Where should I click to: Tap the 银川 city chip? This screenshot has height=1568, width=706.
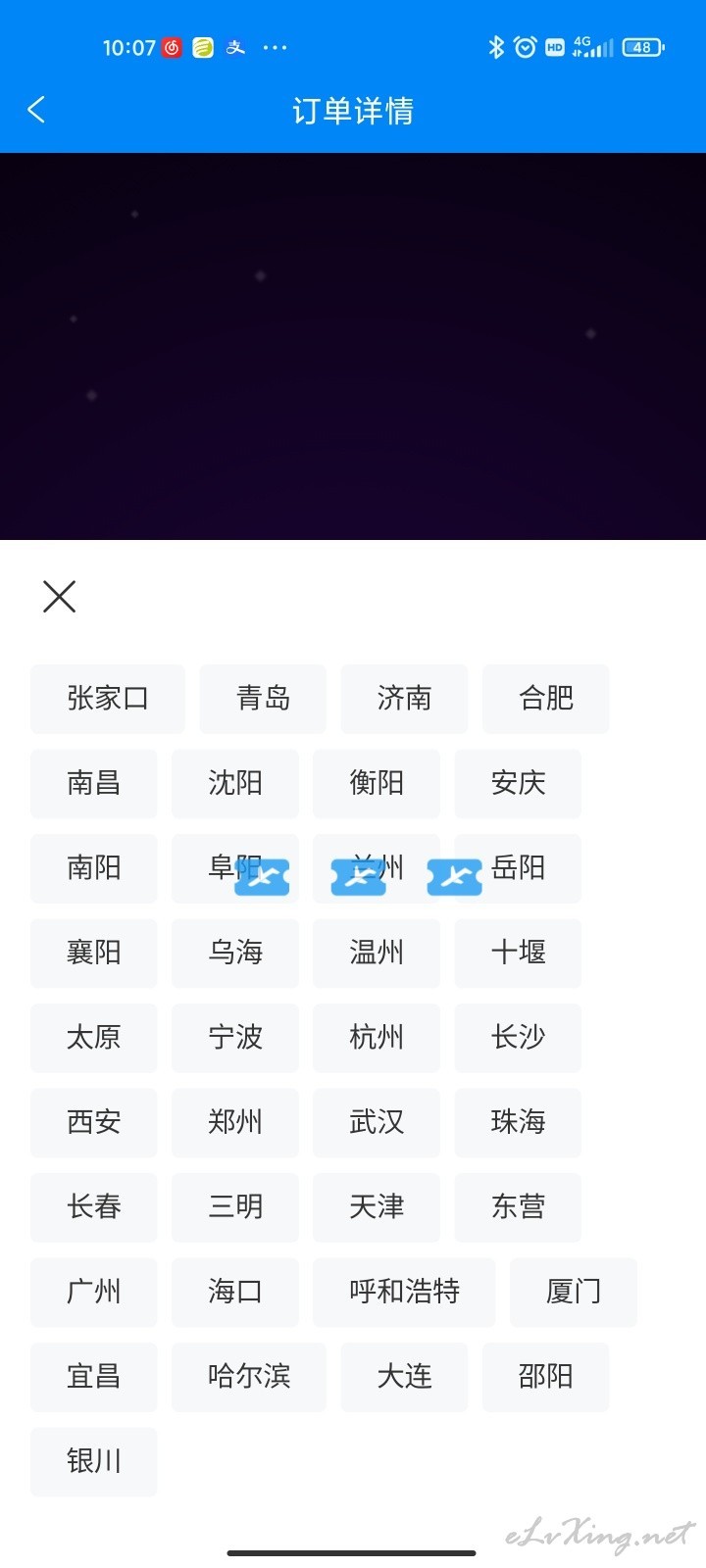(x=94, y=1461)
